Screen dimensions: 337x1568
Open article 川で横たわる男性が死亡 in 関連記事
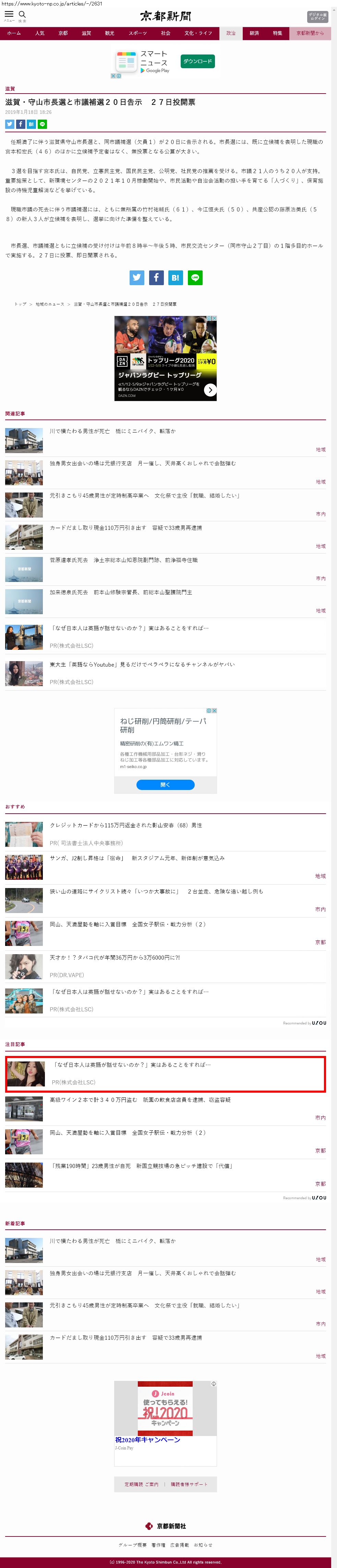(x=112, y=431)
